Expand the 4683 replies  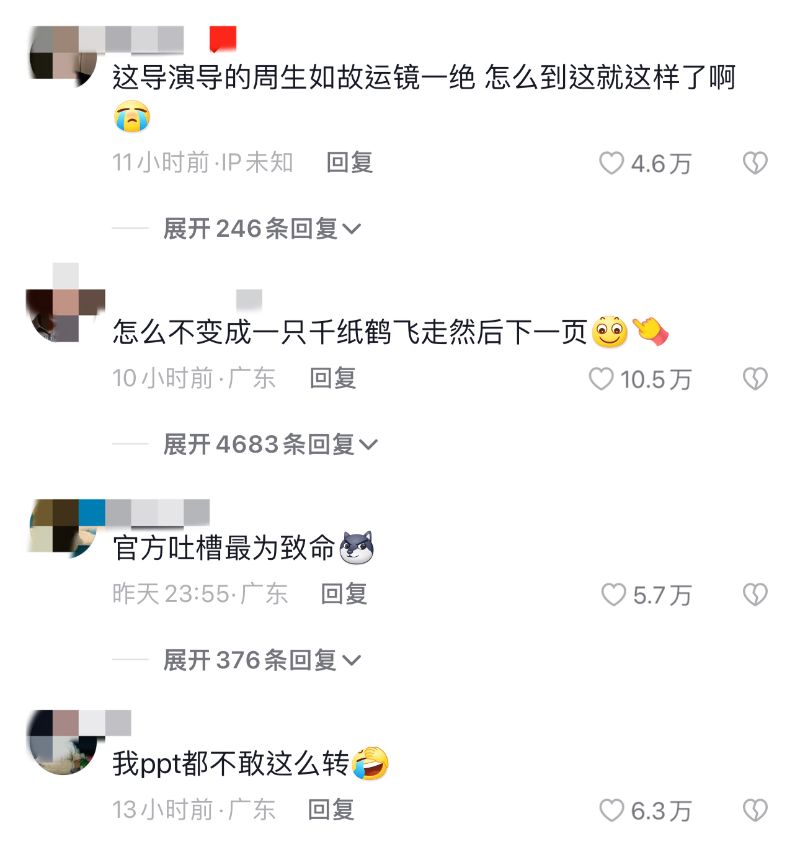pyautogui.click(x=270, y=444)
